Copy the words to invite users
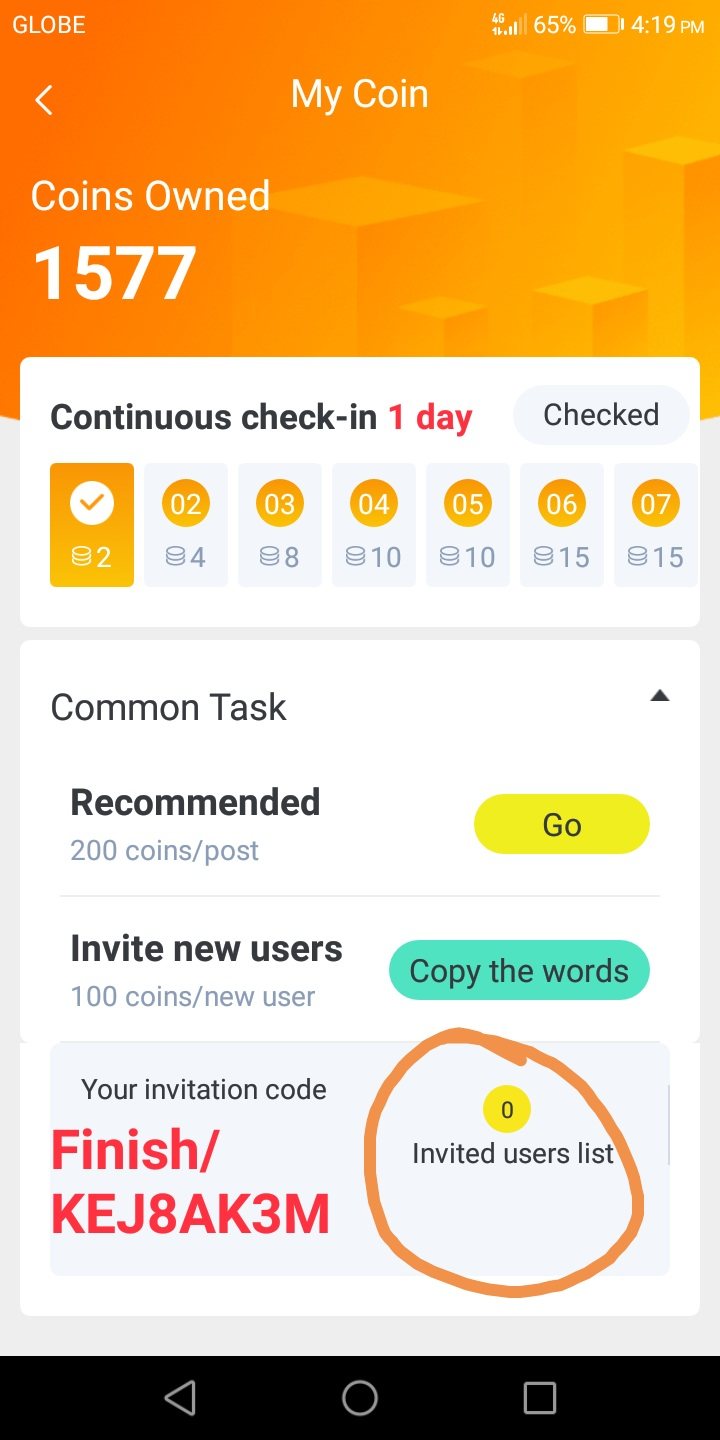The height and width of the screenshot is (1440, 720). coord(519,971)
